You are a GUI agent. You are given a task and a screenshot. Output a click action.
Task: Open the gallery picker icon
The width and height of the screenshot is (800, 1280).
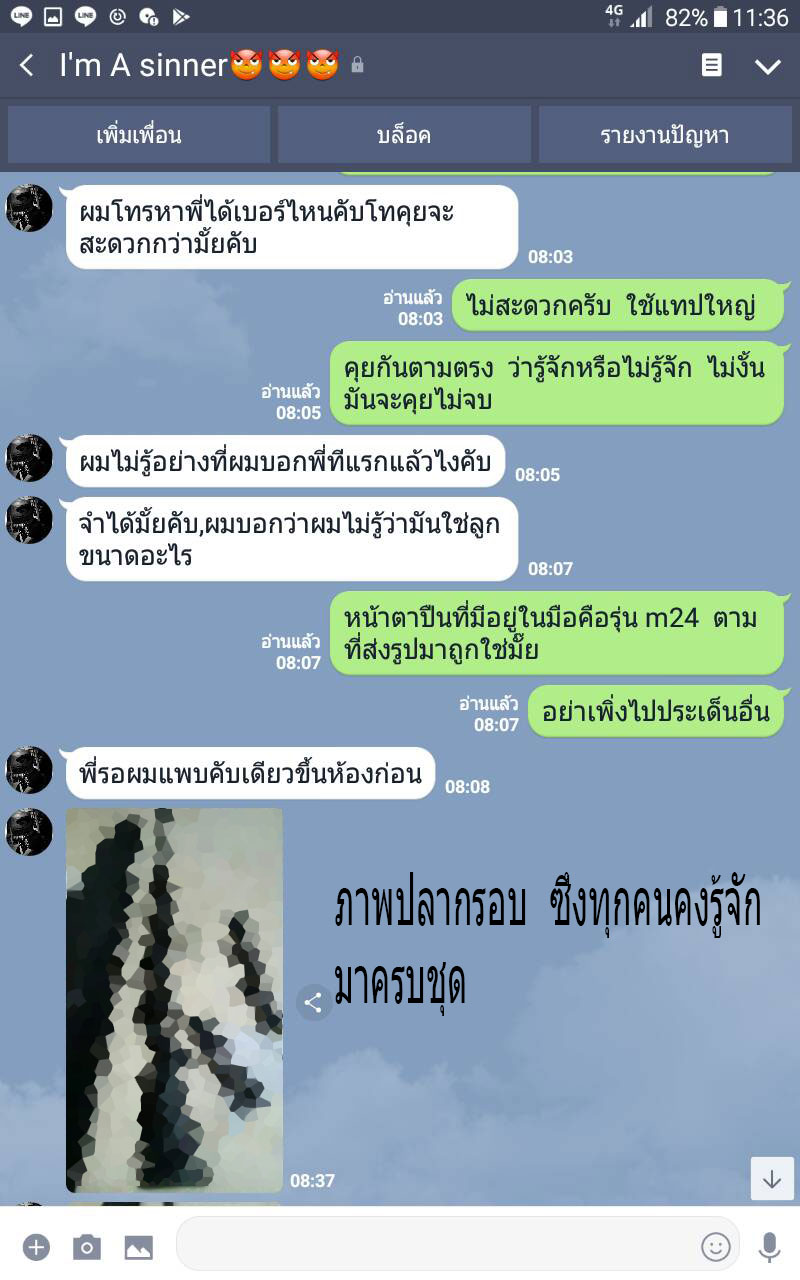pyautogui.click(x=138, y=1247)
